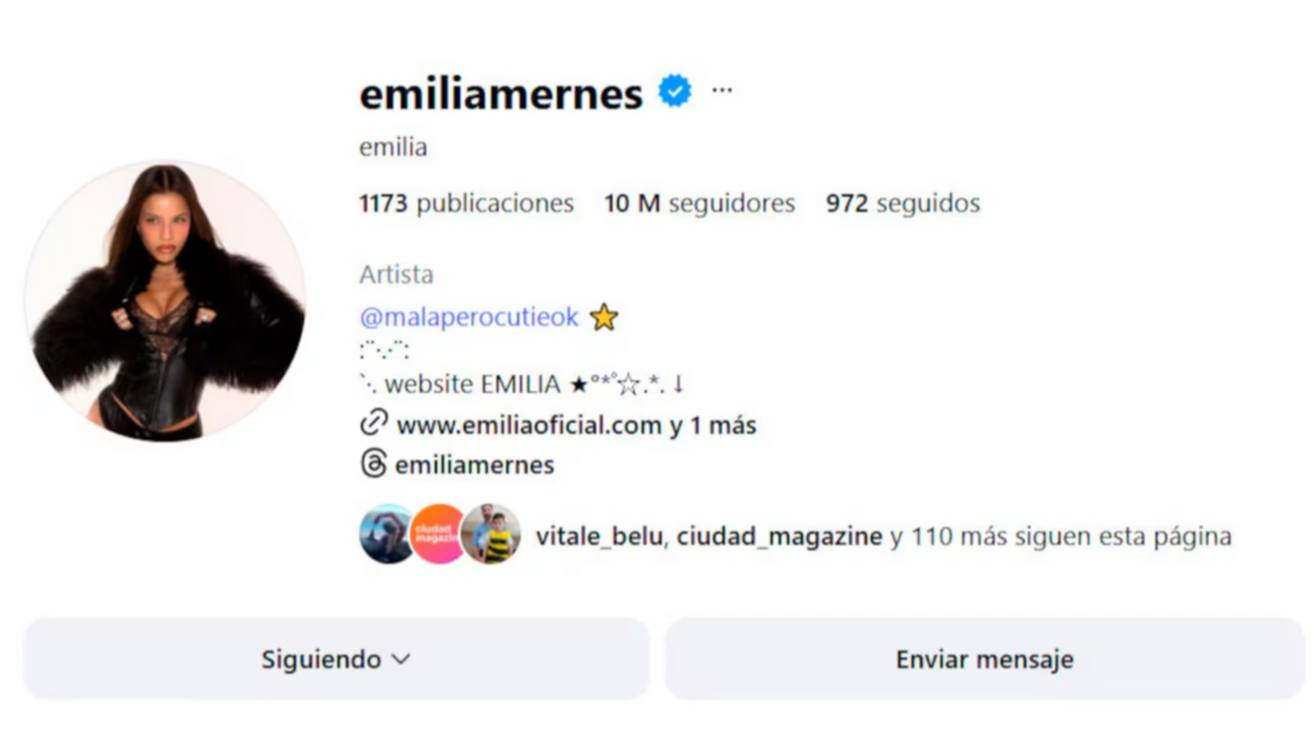Tap Enviar mensaje button

(984, 659)
